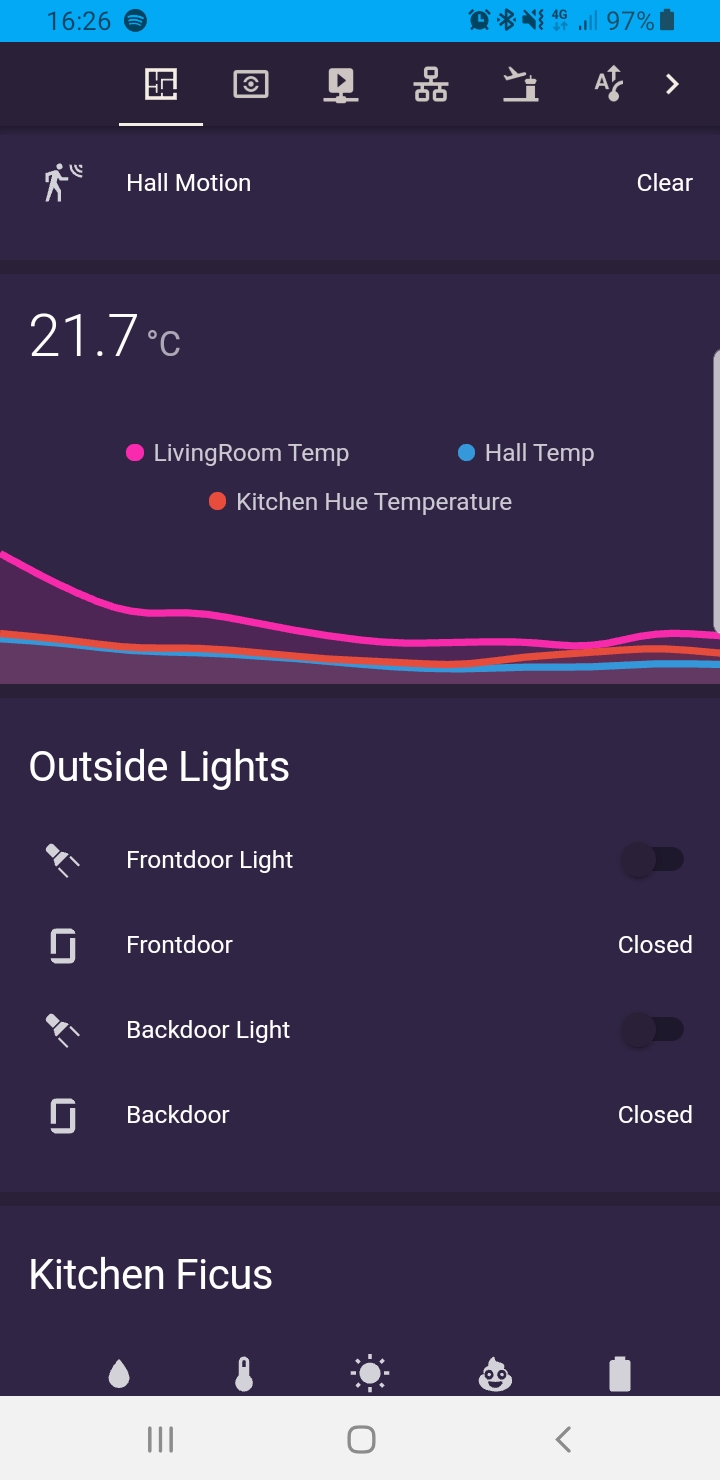This screenshot has height=1480, width=720.
Task: Tap the moisture droplet icon for Kitchen Ficus
Action: (x=119, y=1372)
